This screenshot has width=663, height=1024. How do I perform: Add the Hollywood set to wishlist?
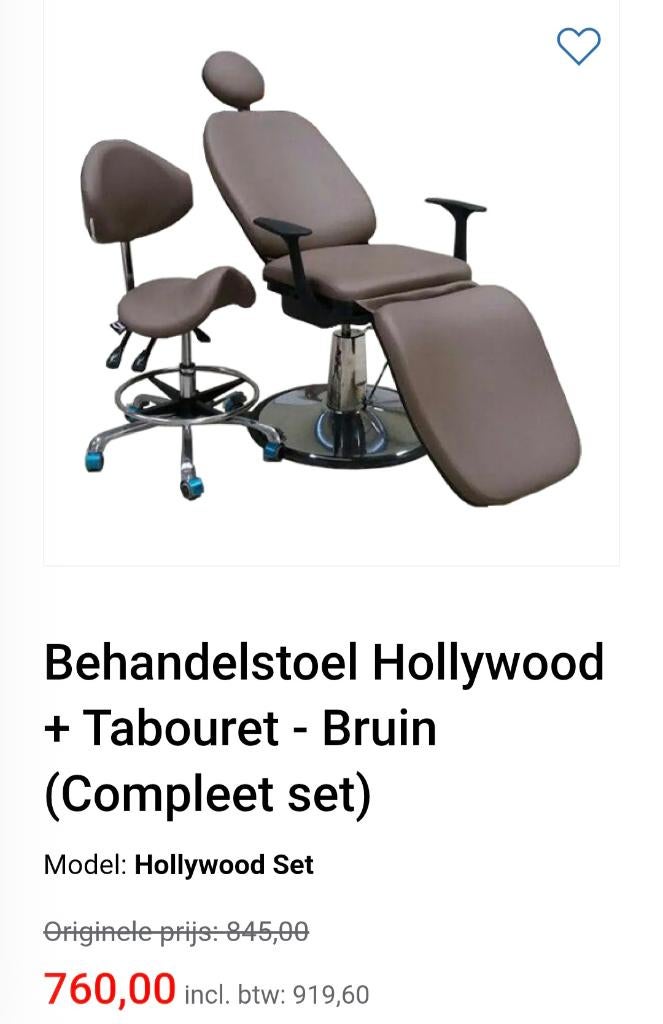click(578, 46)
